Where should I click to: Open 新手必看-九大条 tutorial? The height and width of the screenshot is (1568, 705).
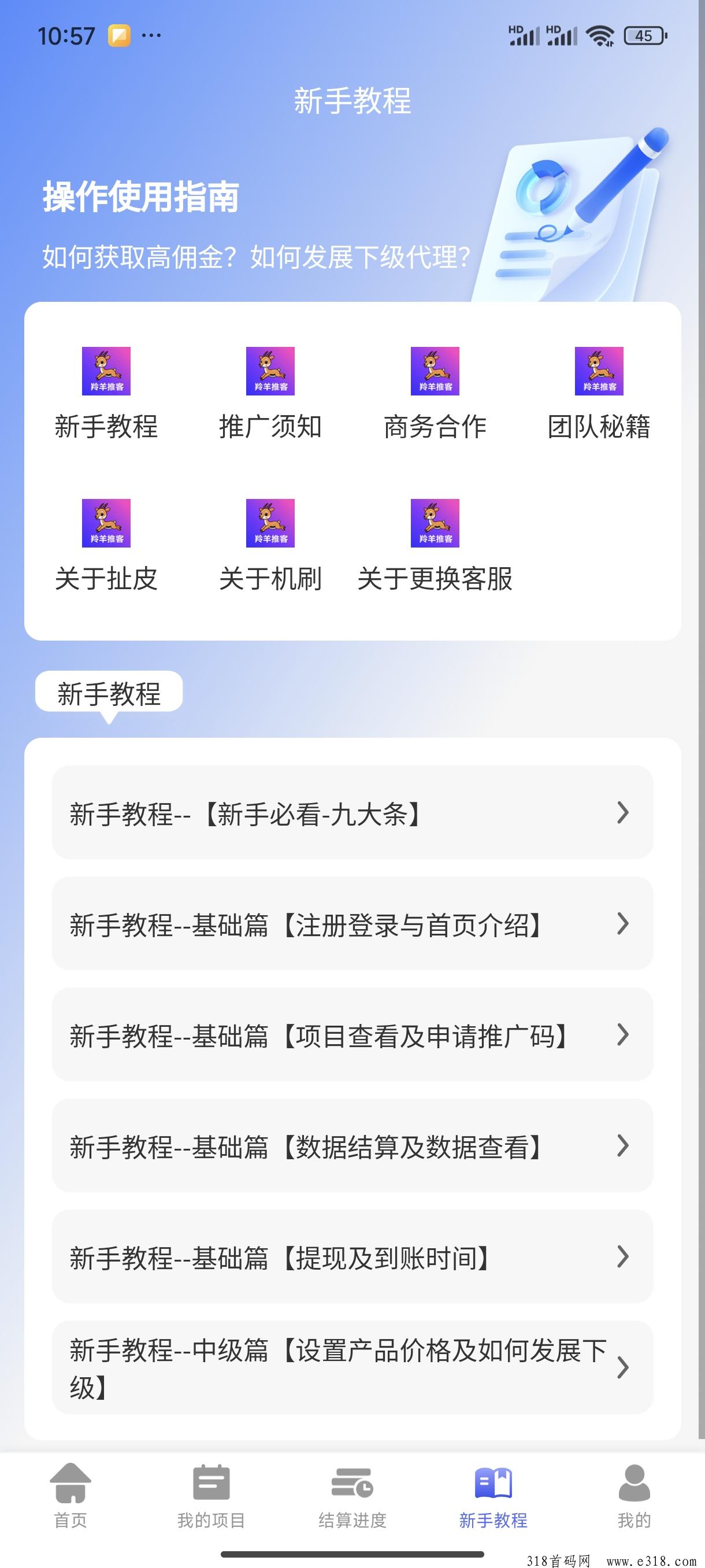353,812
